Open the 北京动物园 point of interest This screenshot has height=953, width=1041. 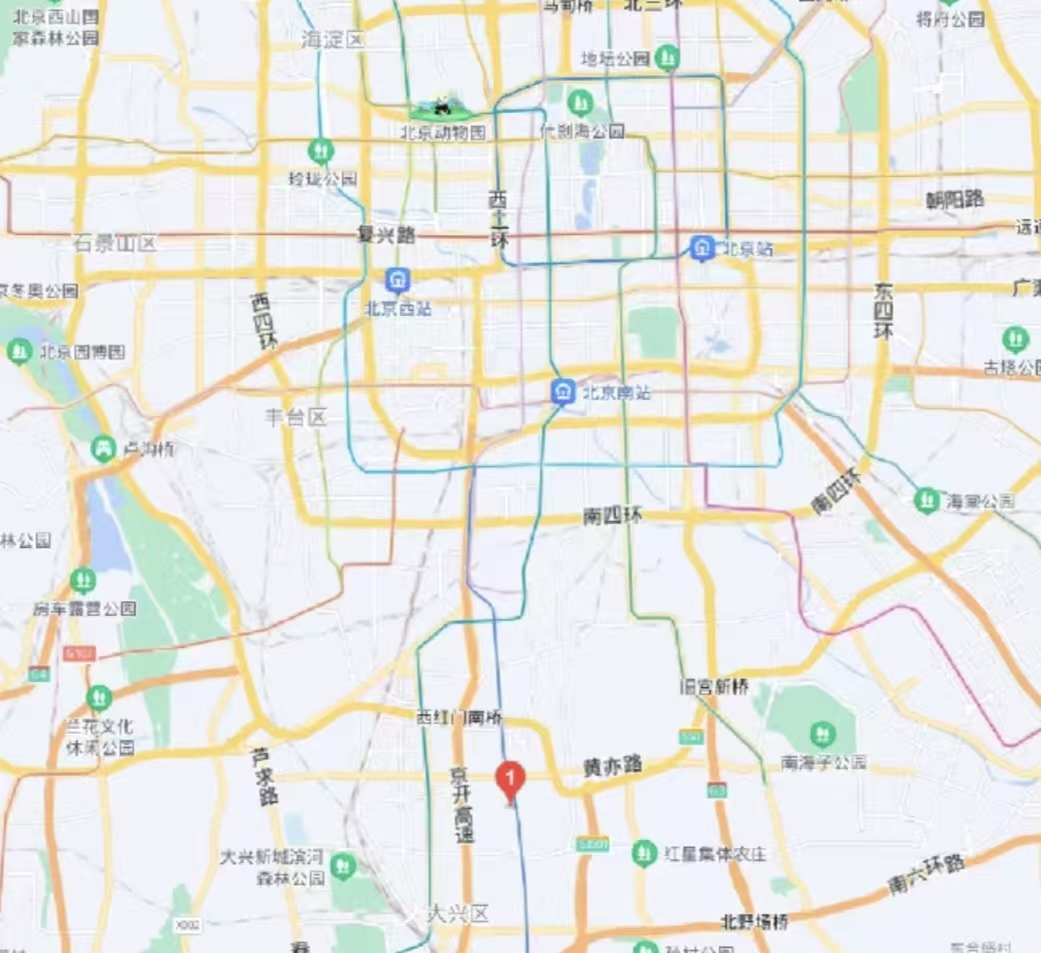point(440,107)
